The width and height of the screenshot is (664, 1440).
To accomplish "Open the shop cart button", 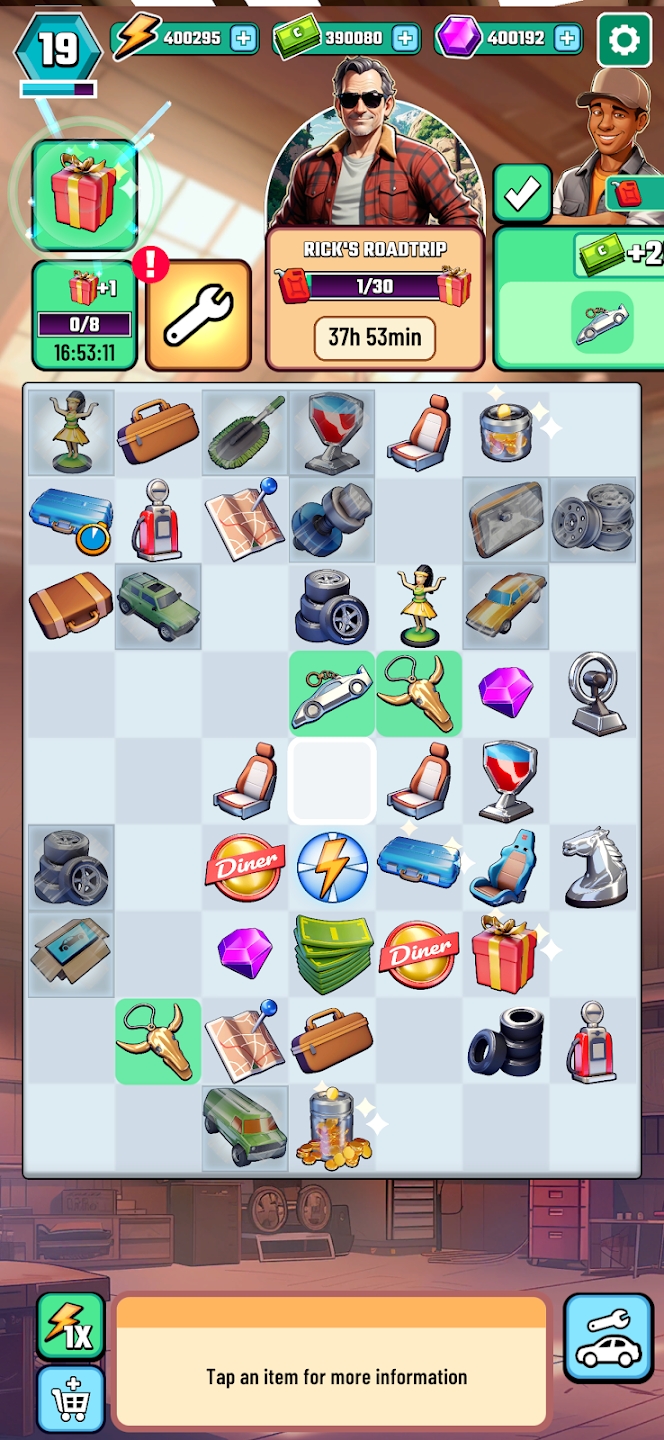I will click(71, 1399).
